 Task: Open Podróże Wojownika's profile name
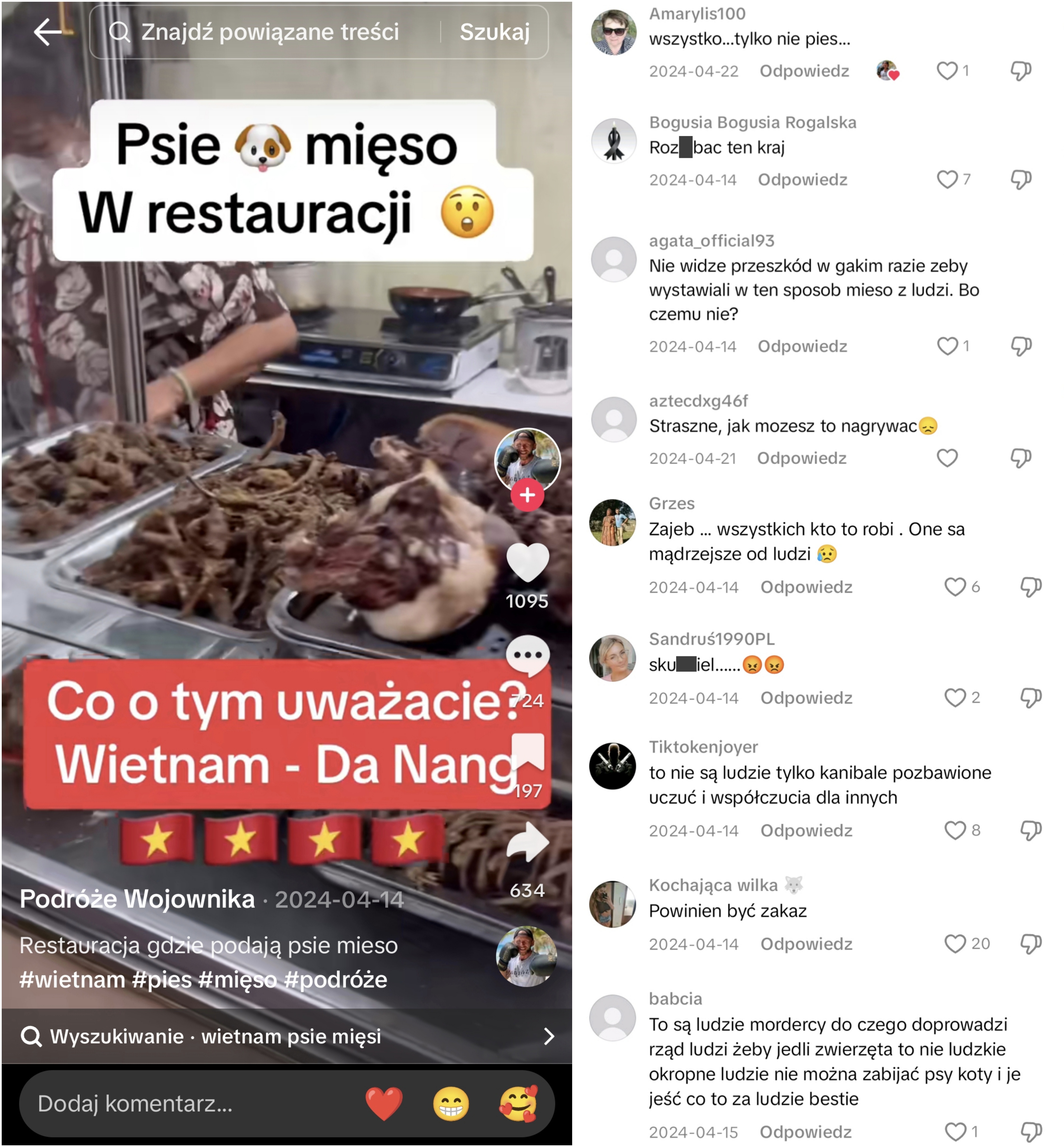(x=137, y=899)
